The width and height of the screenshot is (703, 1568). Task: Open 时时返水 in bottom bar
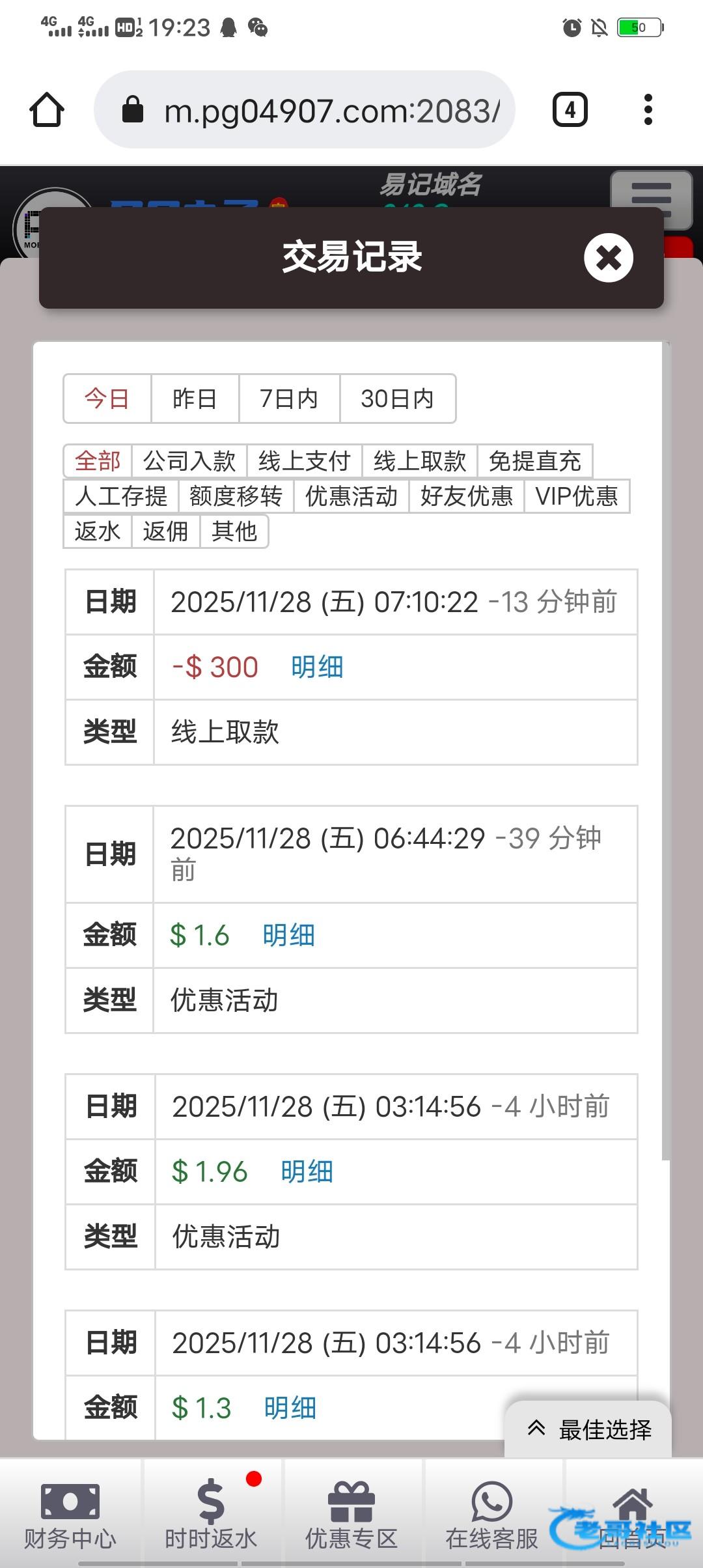(x=211, y=1513)
